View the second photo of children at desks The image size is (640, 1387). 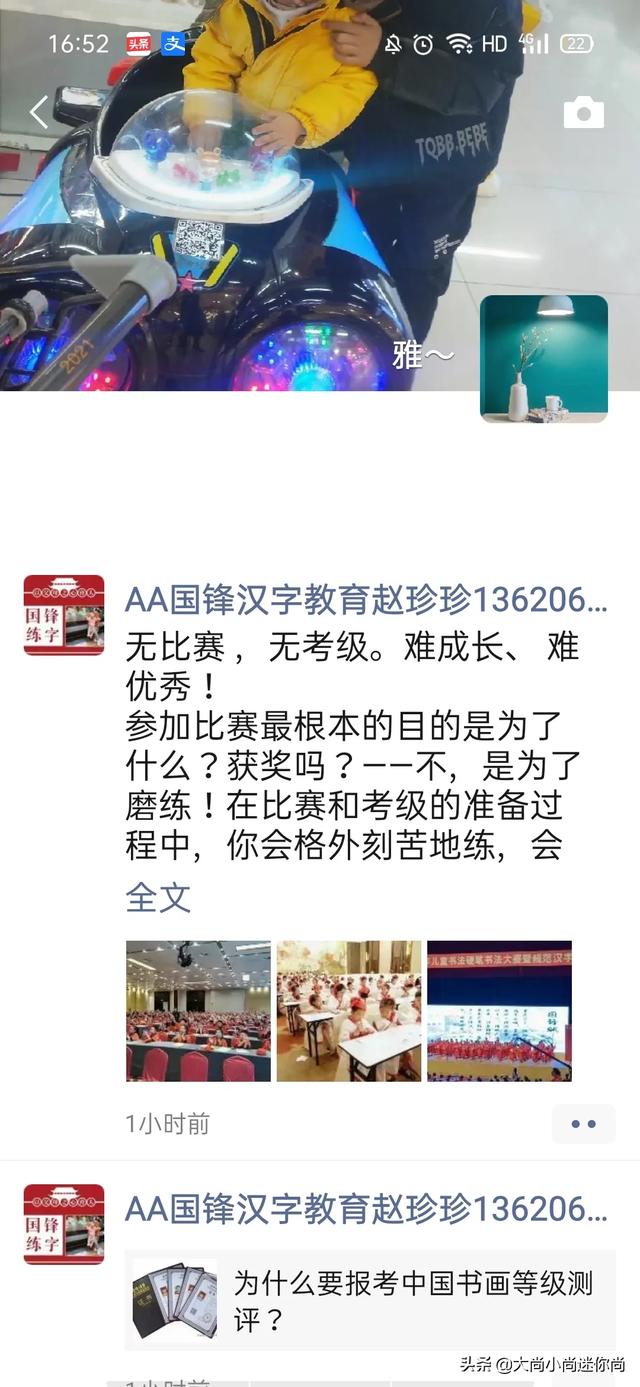point(348,1011)
